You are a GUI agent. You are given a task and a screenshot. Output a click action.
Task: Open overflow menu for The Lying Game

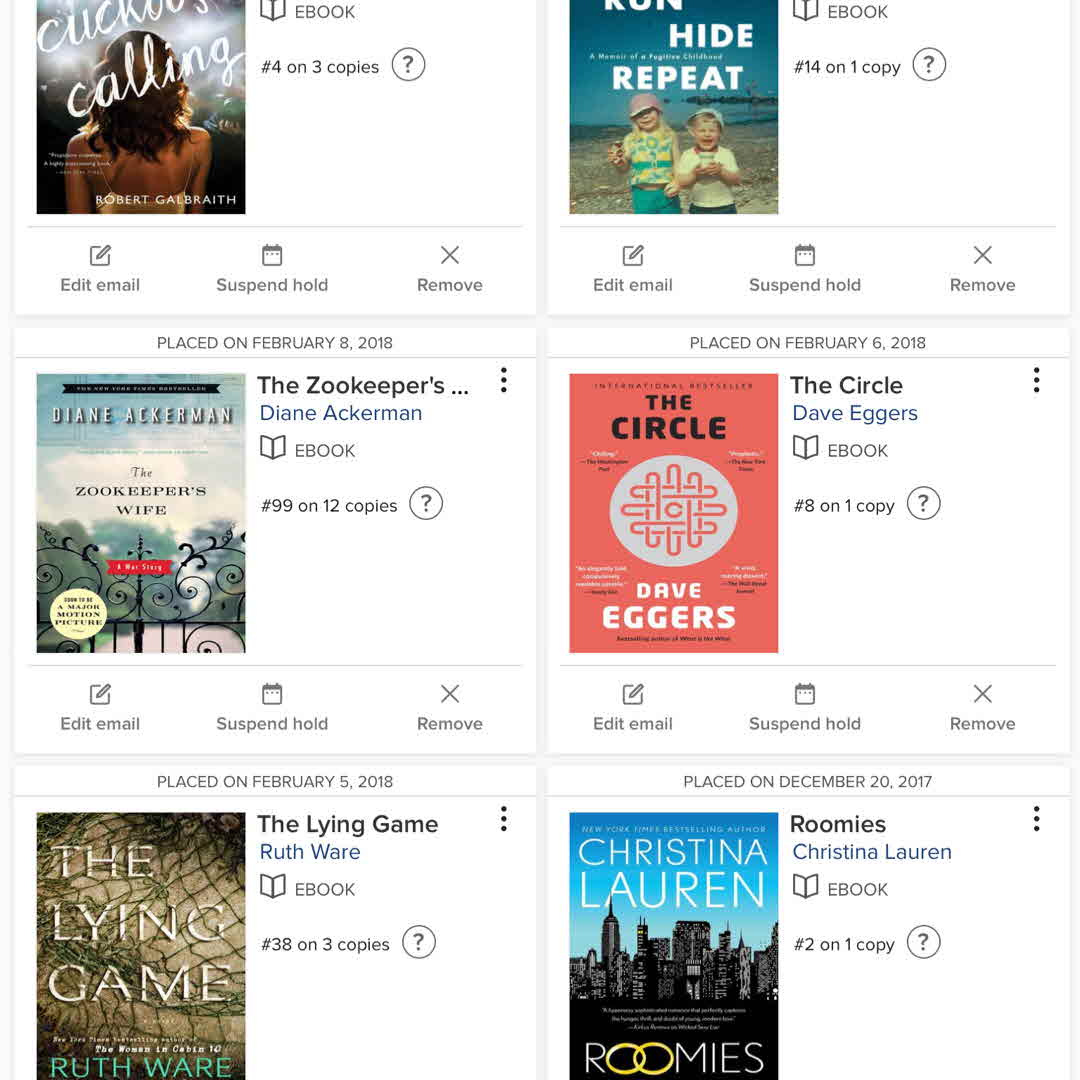point(504,819)
